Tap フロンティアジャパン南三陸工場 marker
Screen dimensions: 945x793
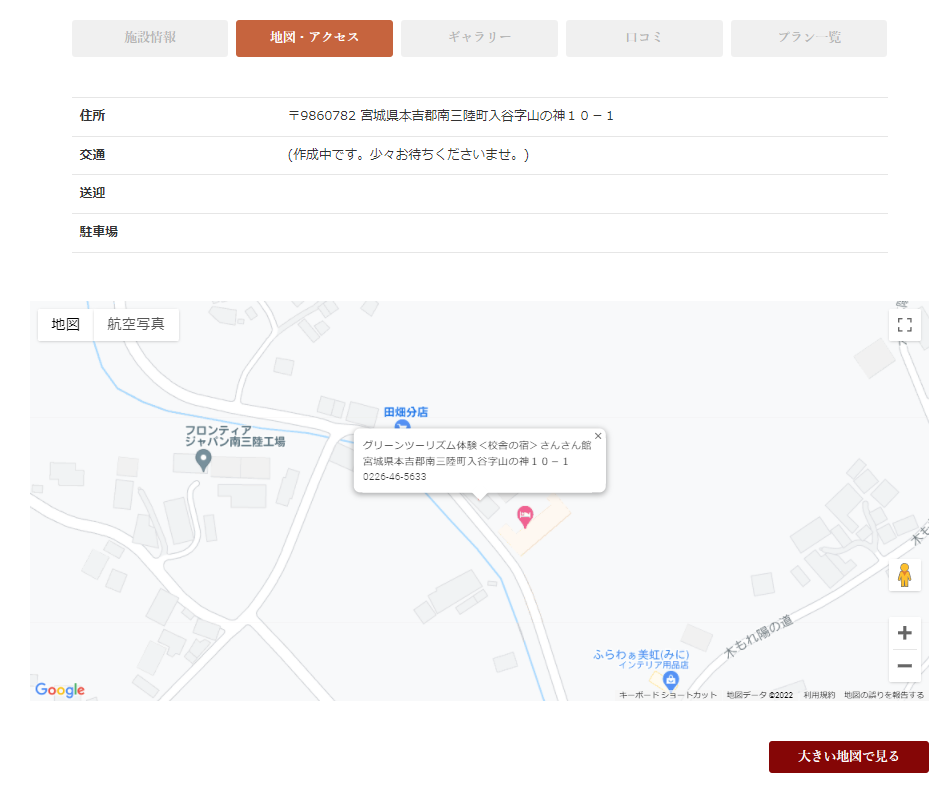(x=203, y=459)
